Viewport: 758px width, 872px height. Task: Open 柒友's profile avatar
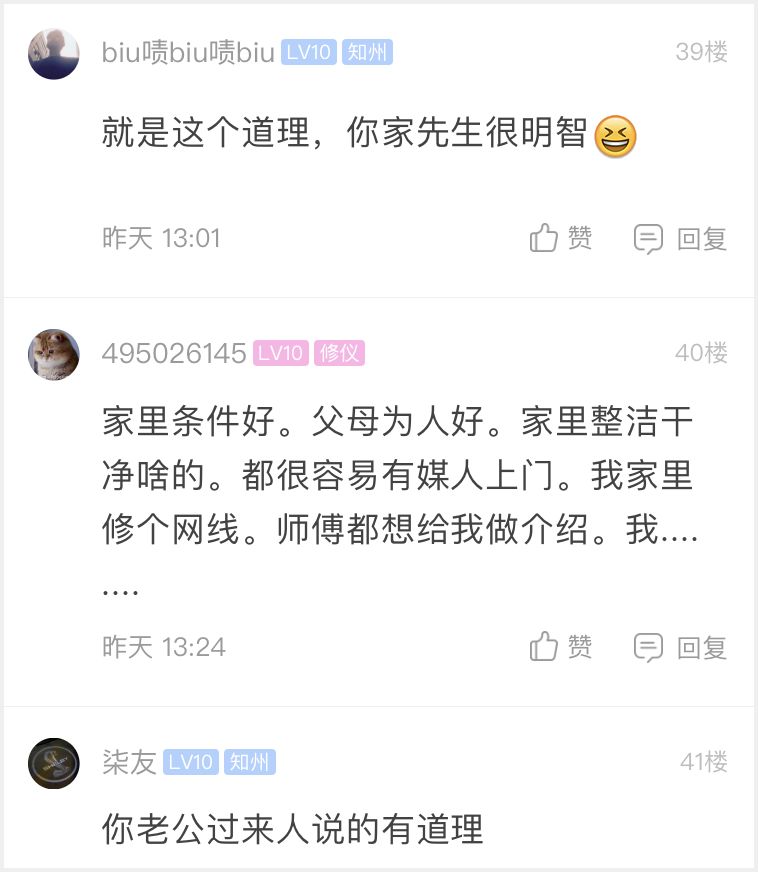pos(53,763)
